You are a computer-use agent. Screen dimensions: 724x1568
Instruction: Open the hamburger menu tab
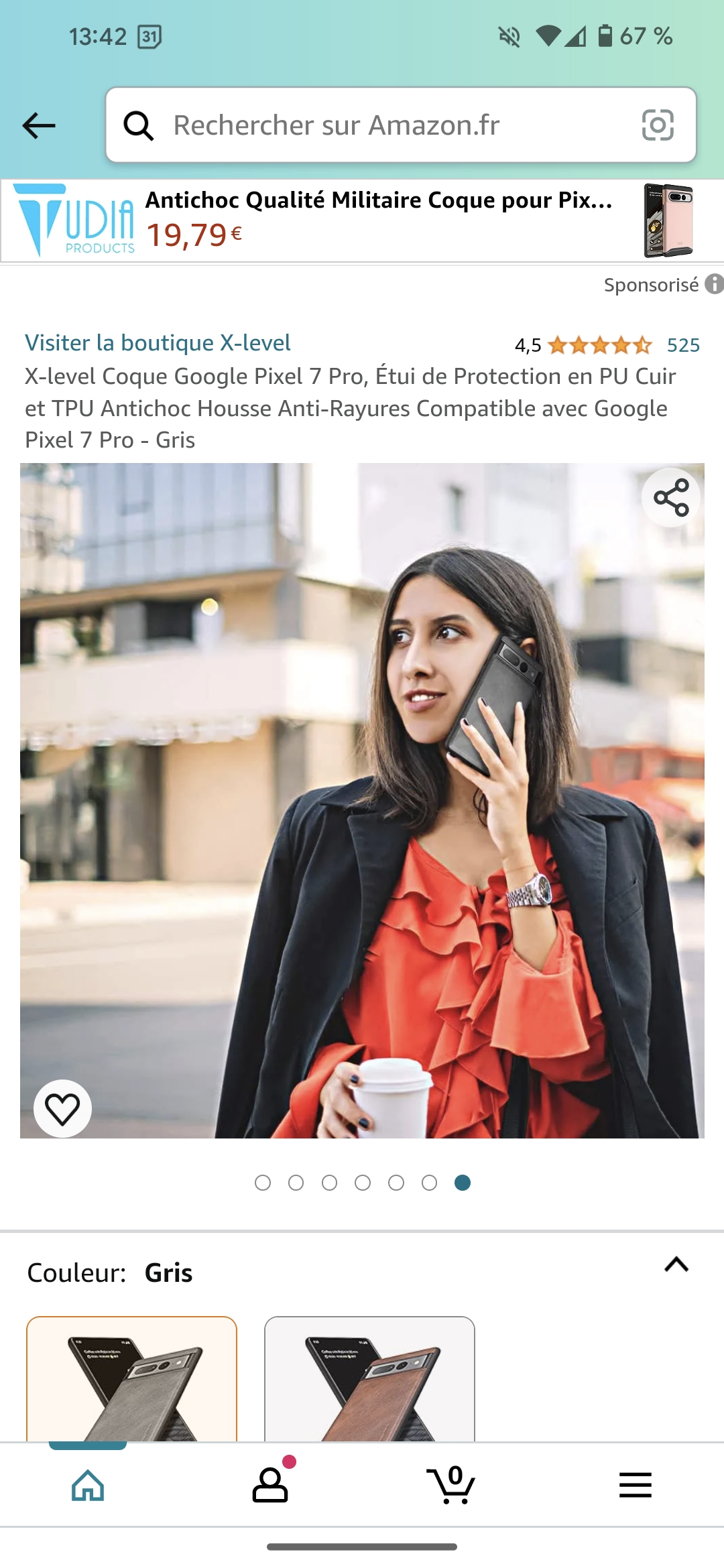pos(635,1485)
